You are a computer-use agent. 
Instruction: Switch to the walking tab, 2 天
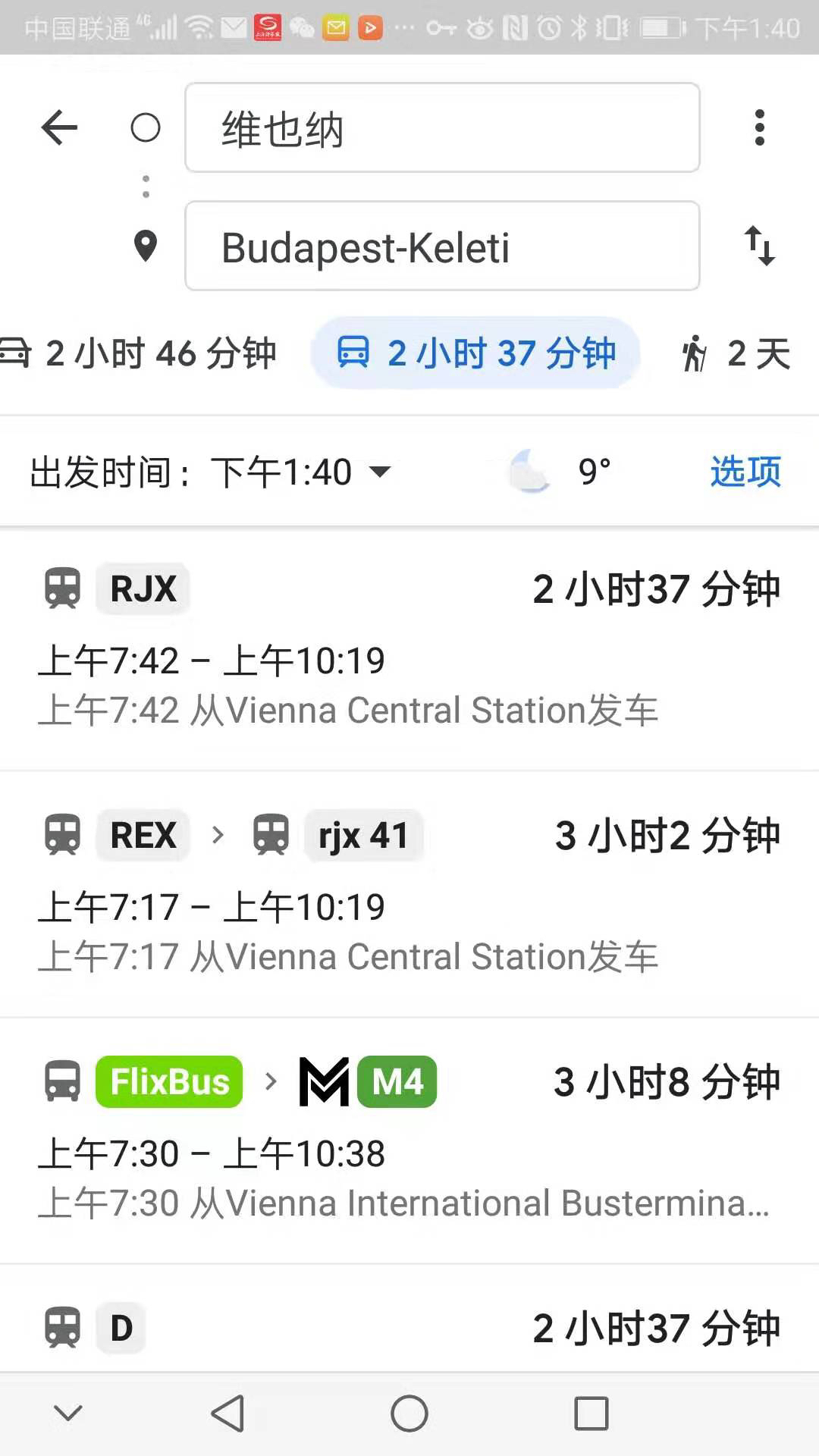coord(736,353)
